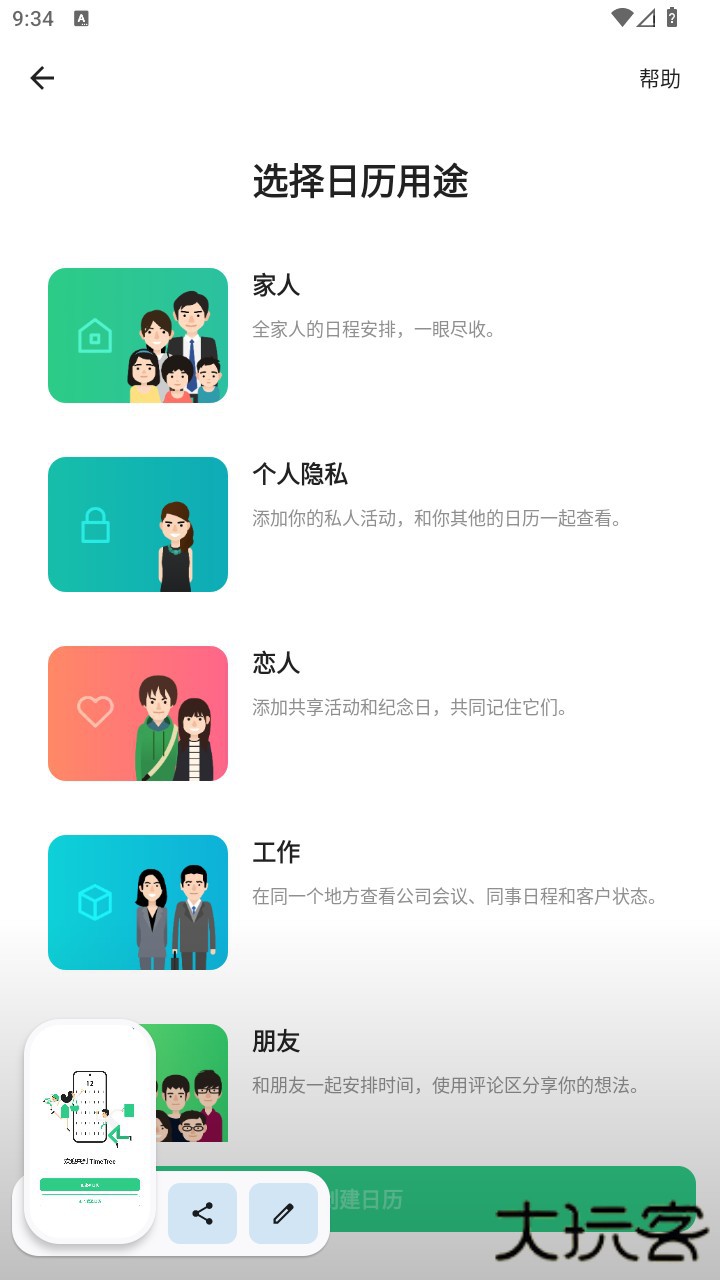The height and width of the screenshot is (1280, 720).
Task: Select the pencil edit icon for the screenshot
Action: [283, 1213]
